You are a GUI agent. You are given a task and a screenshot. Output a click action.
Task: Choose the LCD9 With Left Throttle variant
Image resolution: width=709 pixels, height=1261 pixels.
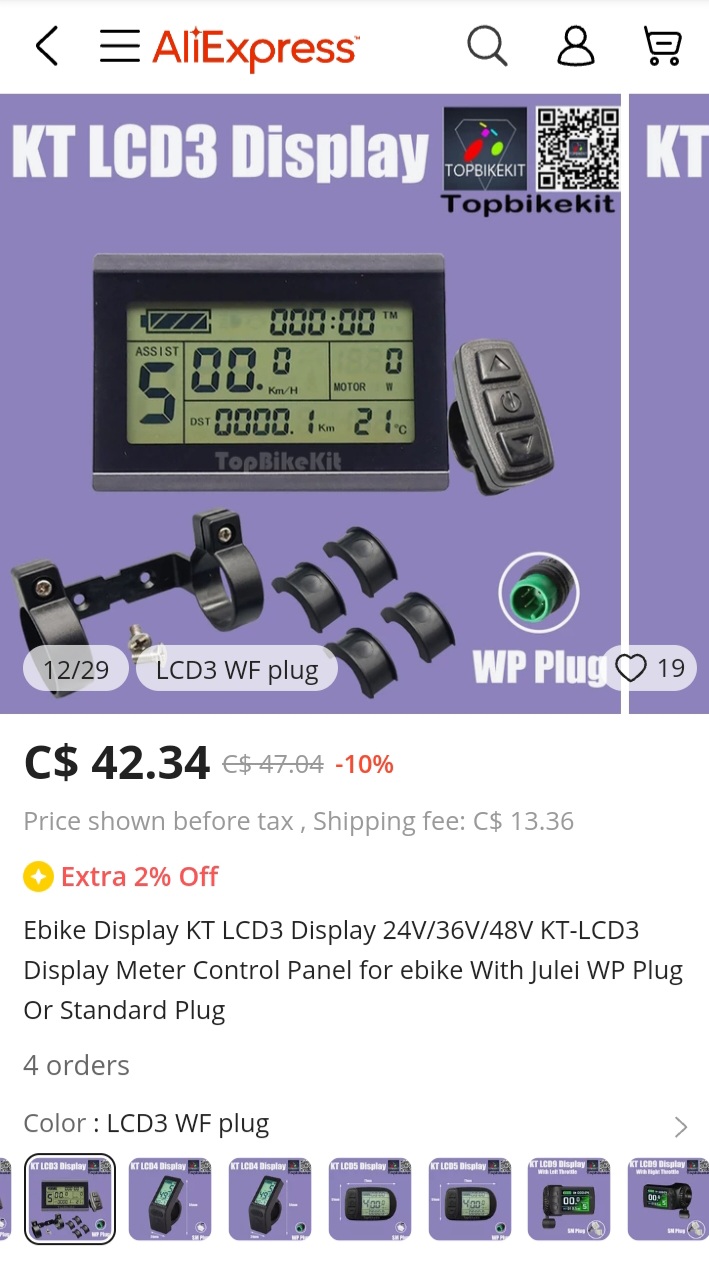[x=569, y=1199]
